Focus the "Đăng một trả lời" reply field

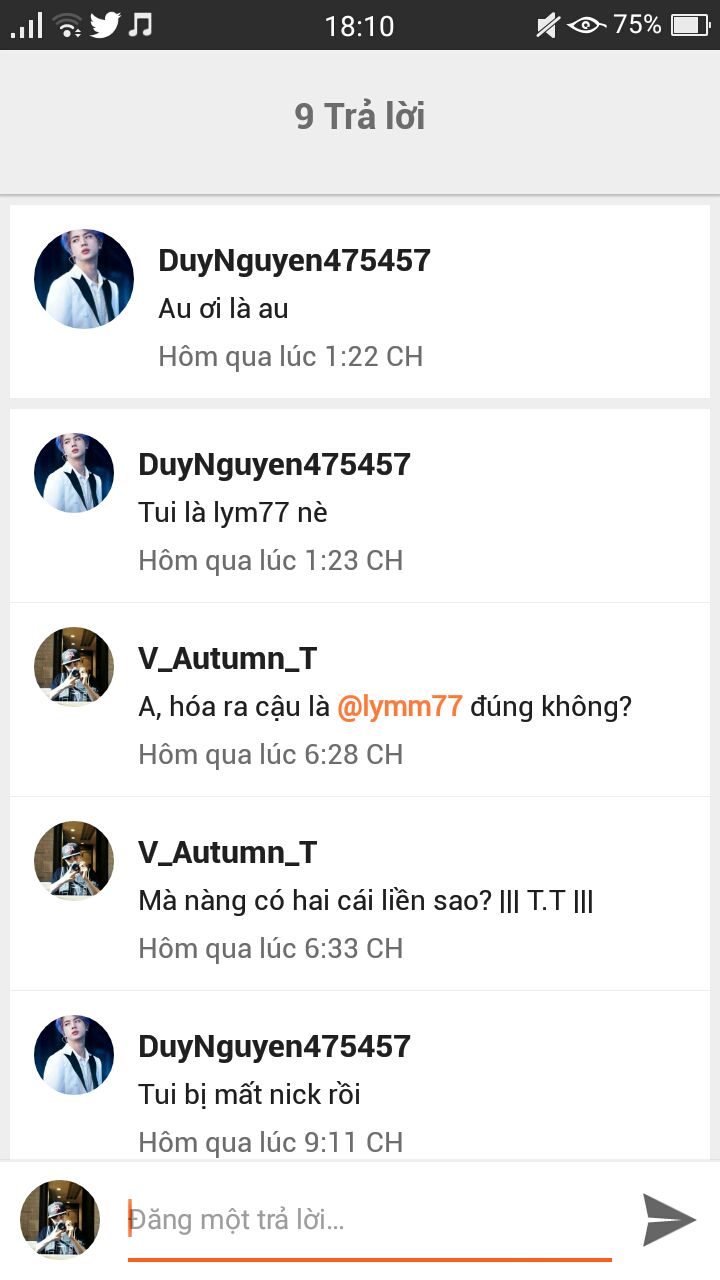[370, 1220]
